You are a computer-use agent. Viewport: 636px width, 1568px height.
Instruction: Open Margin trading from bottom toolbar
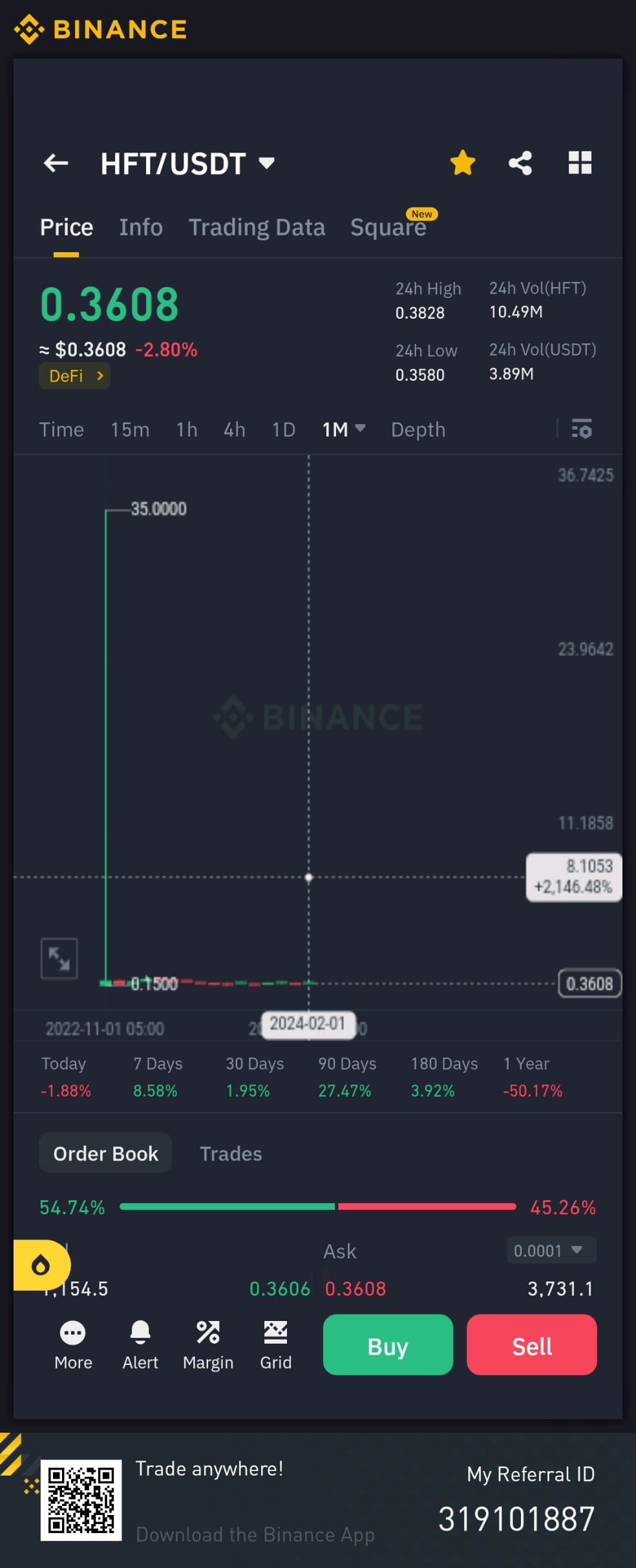tap(208, 1345)
